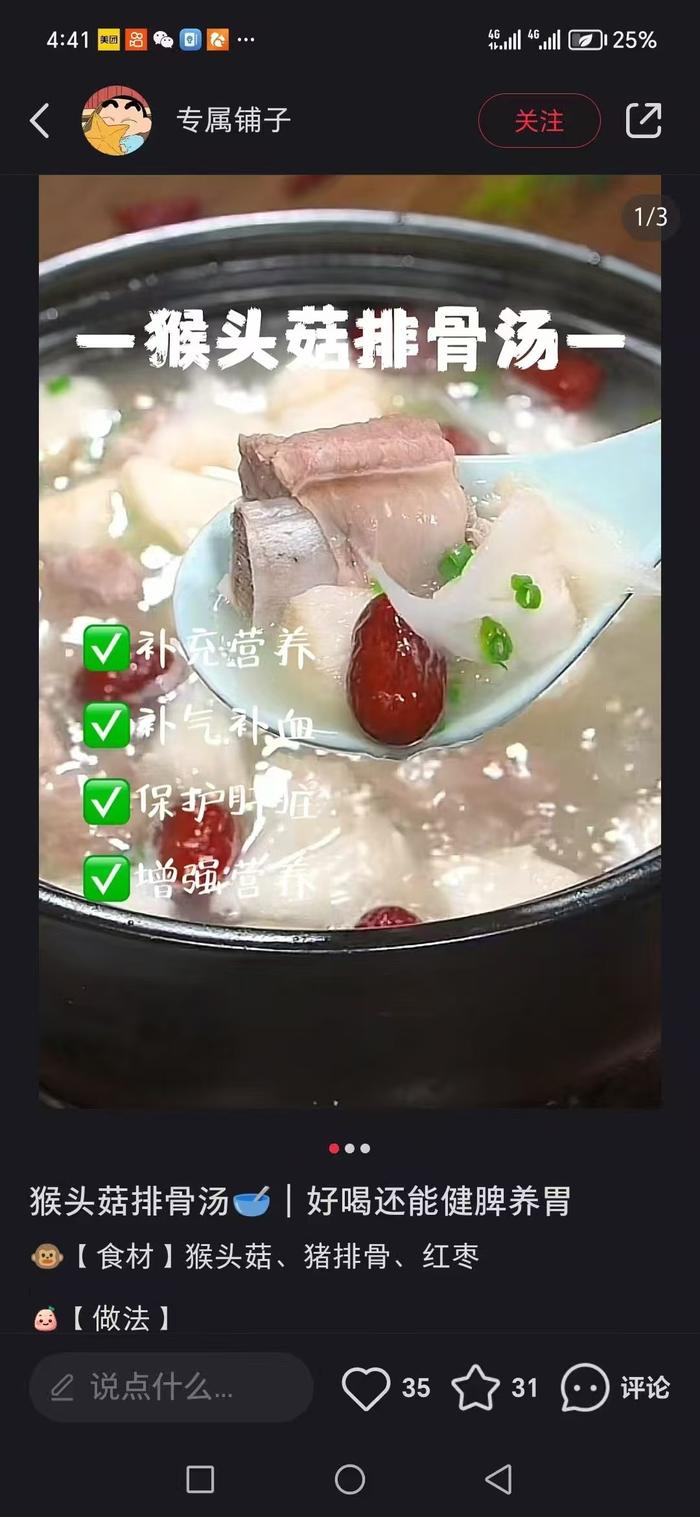Viewport: 700px width, 1517px height.
Task: Open the 猴头菇排骨汤 photo full screen
Action: (x=350, y=640)
